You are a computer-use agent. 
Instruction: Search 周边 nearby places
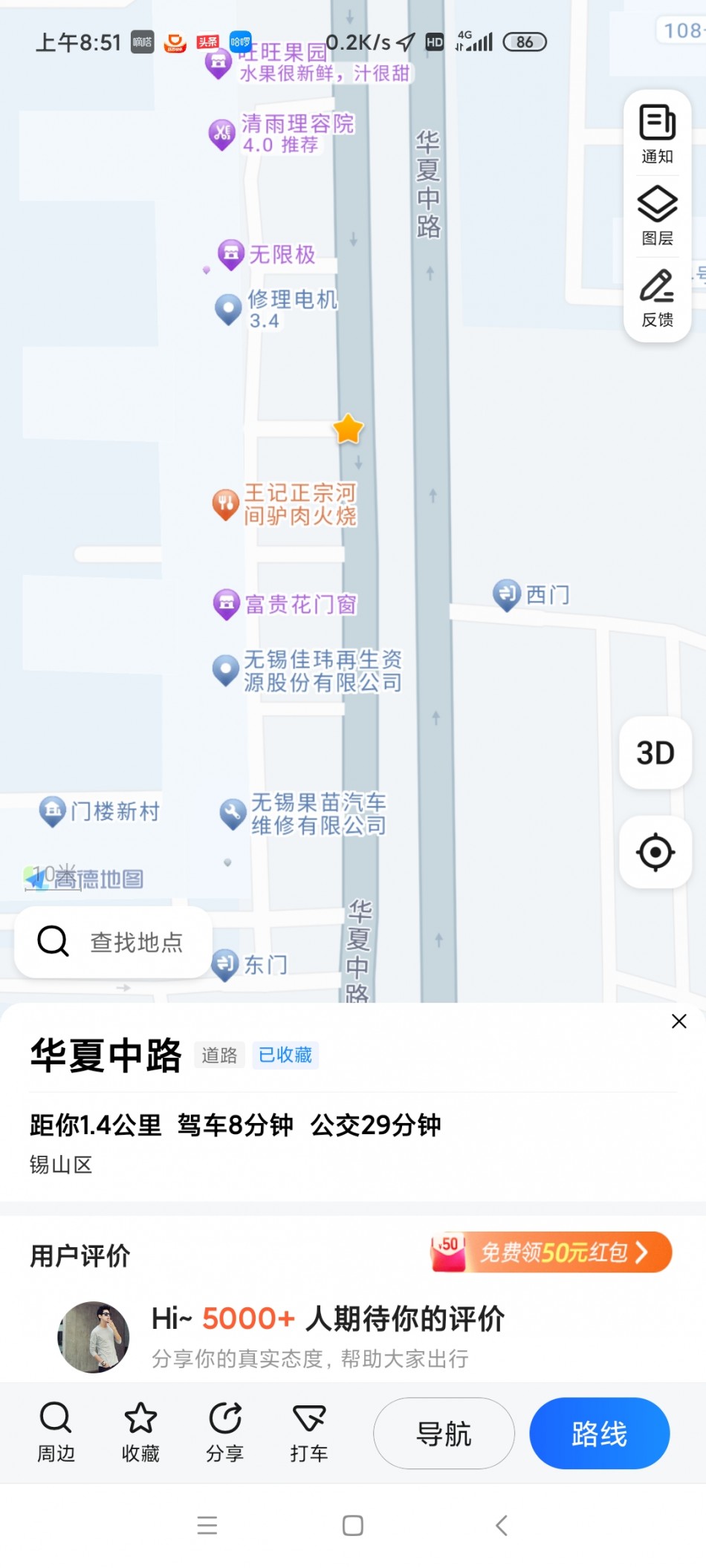pos(56,1432)
